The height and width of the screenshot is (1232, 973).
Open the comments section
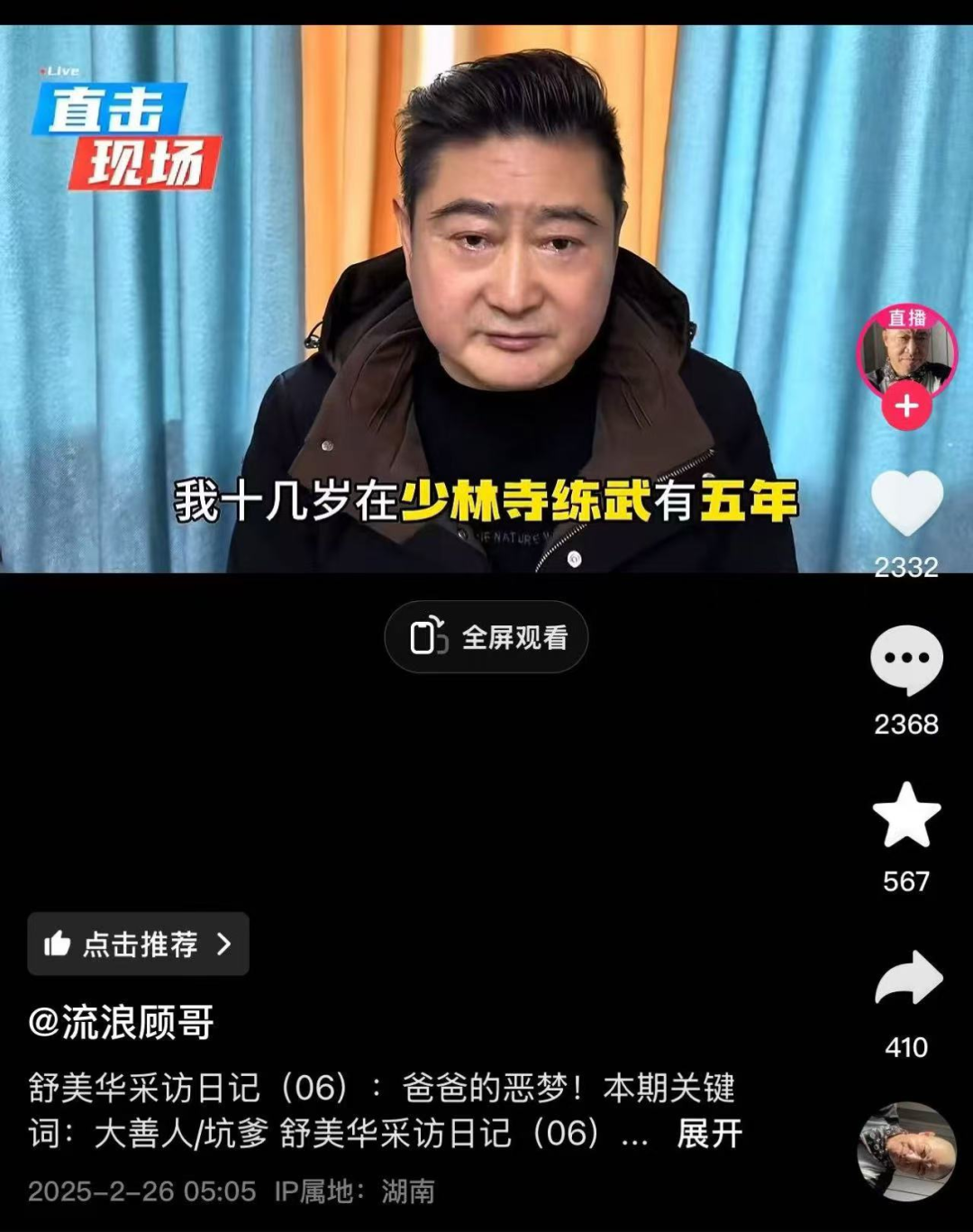coord(906,659)
